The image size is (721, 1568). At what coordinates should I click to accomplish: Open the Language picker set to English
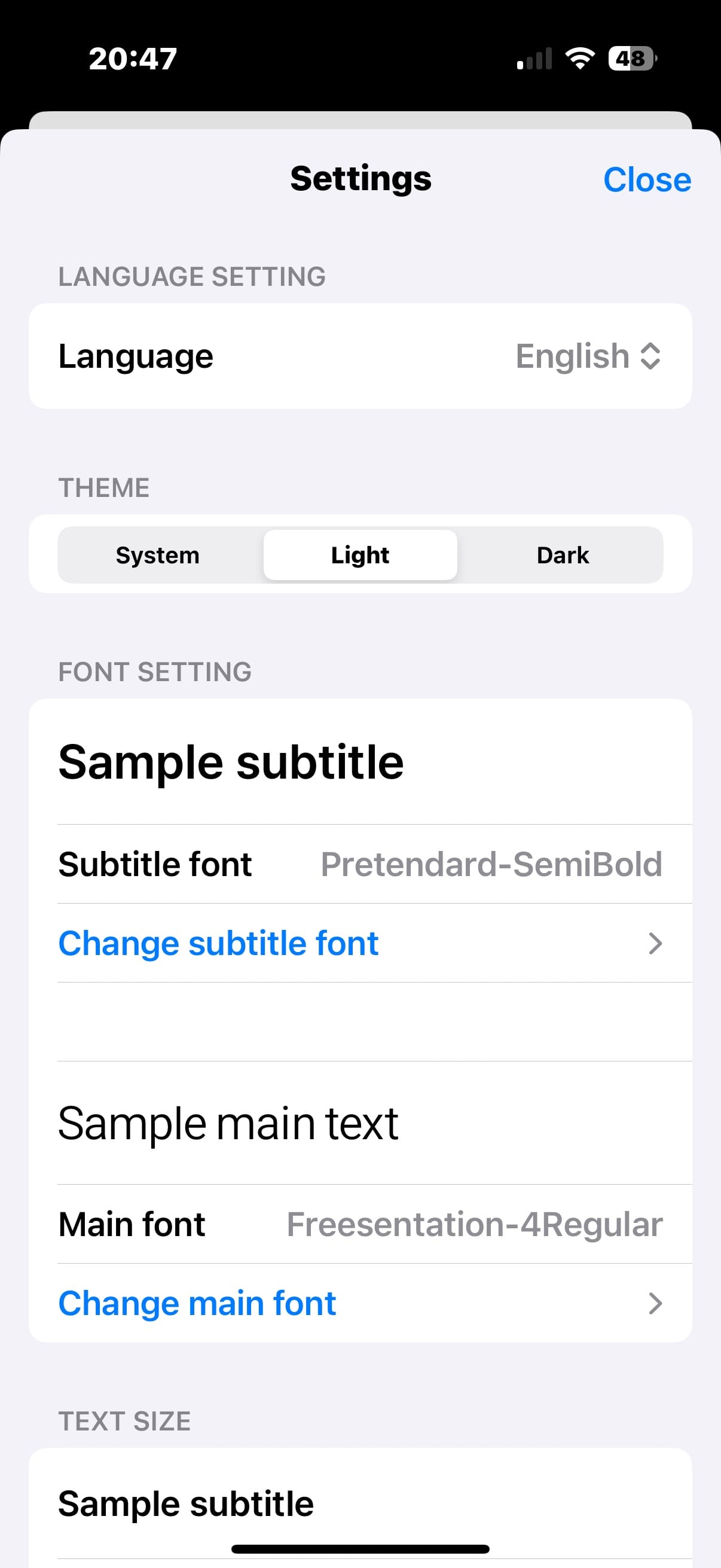pos(587,356)
